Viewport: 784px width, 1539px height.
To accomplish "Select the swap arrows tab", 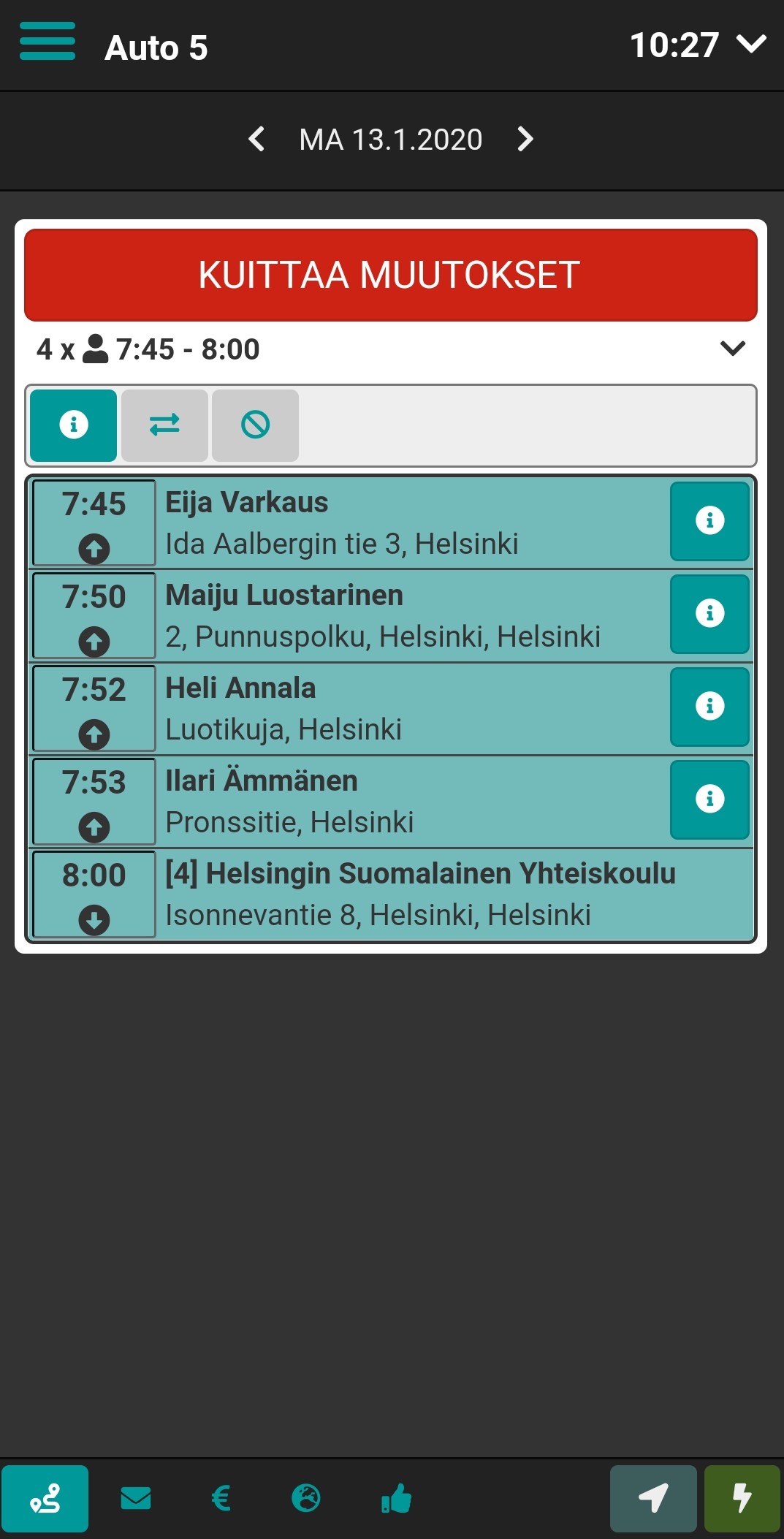I will tap(164, 425).
